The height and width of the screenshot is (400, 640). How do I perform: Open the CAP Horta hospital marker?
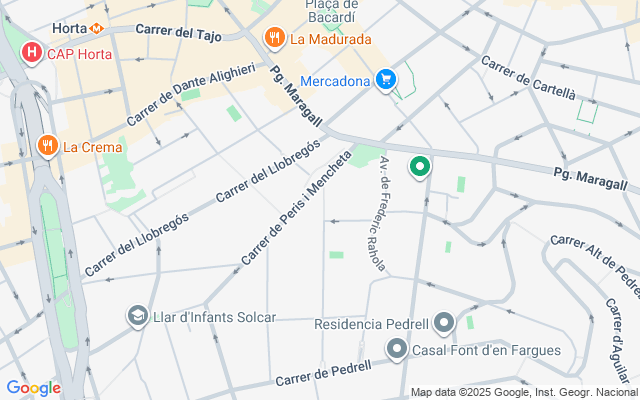click(x=32, y=51)
